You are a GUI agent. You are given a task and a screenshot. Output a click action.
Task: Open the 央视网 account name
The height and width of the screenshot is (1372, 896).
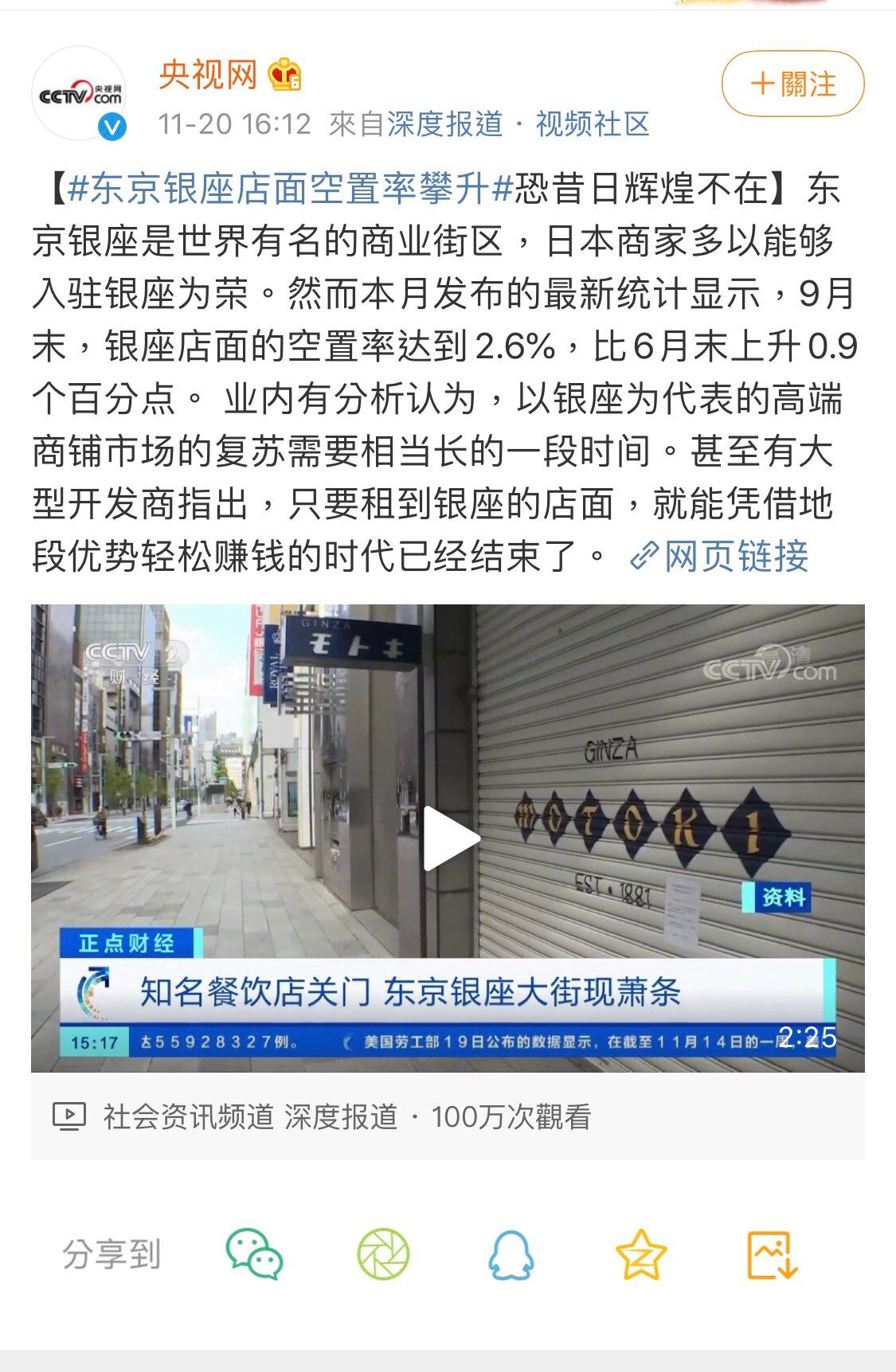pyautogui.click(x=208, y=76)
